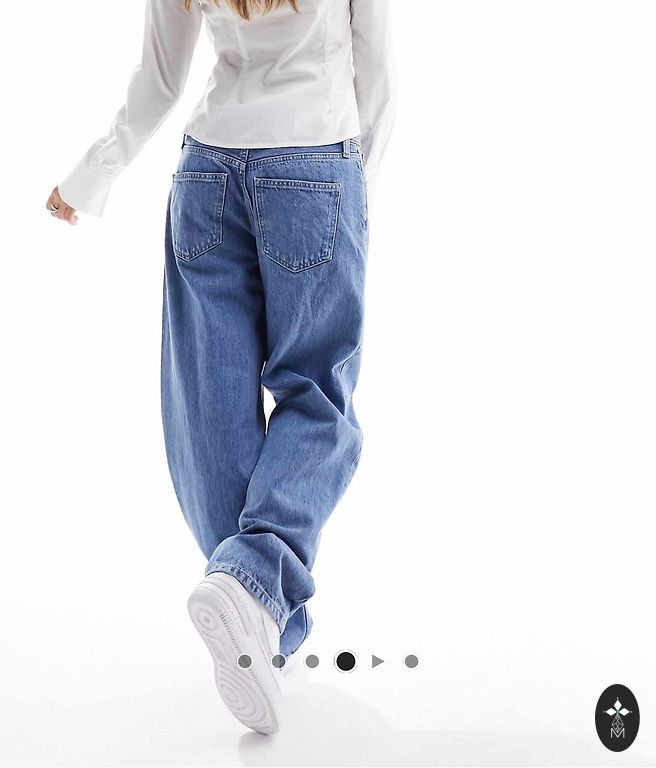Play the product video from the gallery indicator
The image size is (656, 768).
[x=378, y=661]
